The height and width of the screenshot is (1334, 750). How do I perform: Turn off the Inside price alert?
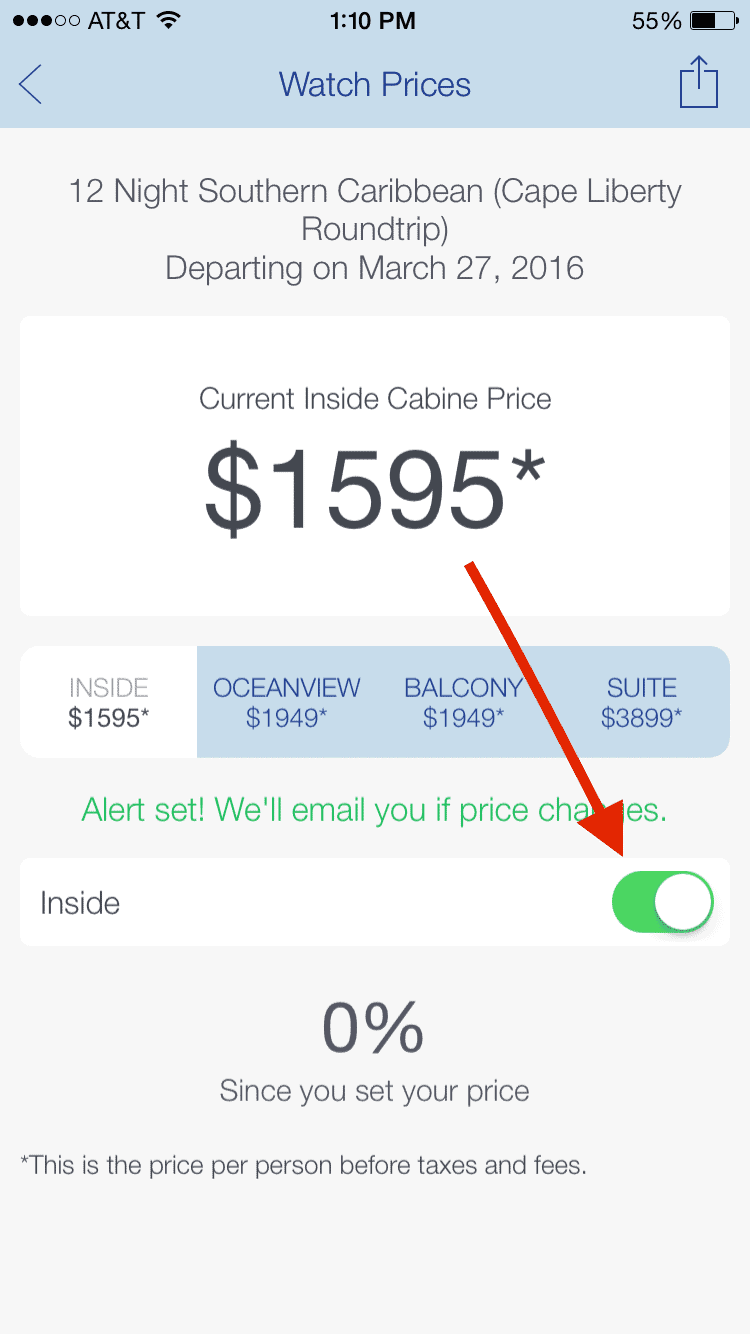(663, 902)
